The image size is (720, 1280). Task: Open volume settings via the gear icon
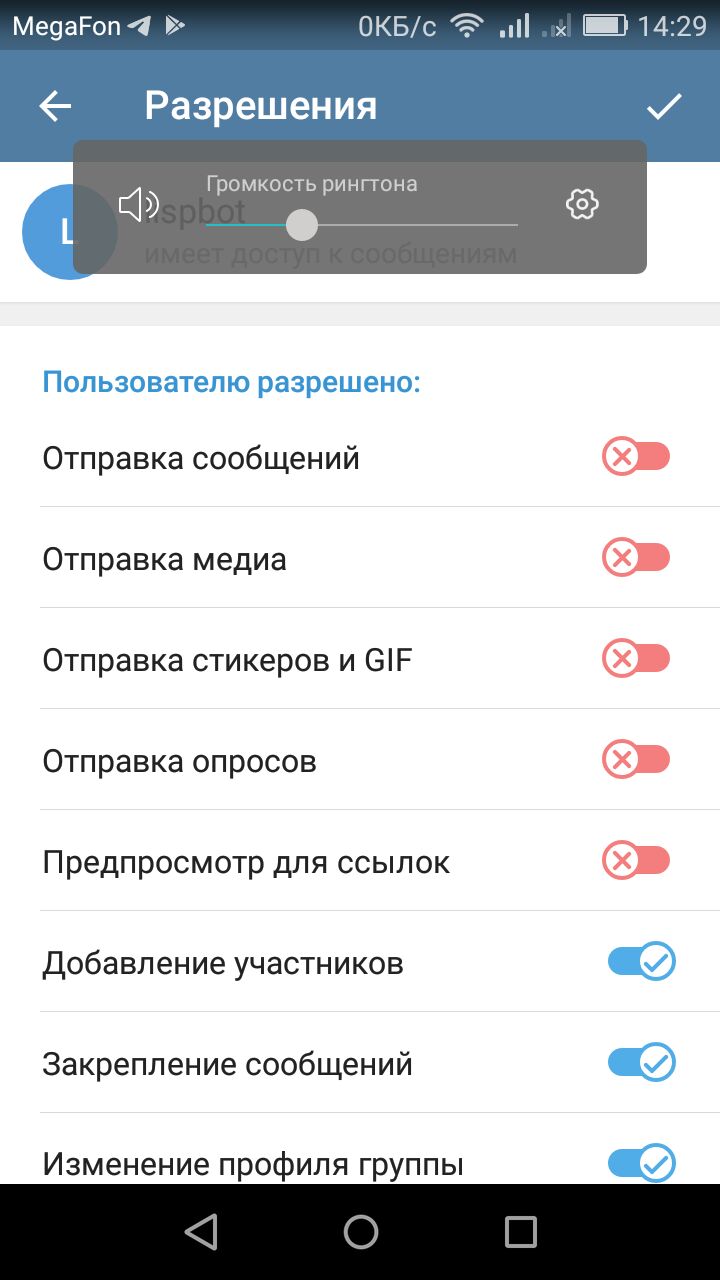582,205
